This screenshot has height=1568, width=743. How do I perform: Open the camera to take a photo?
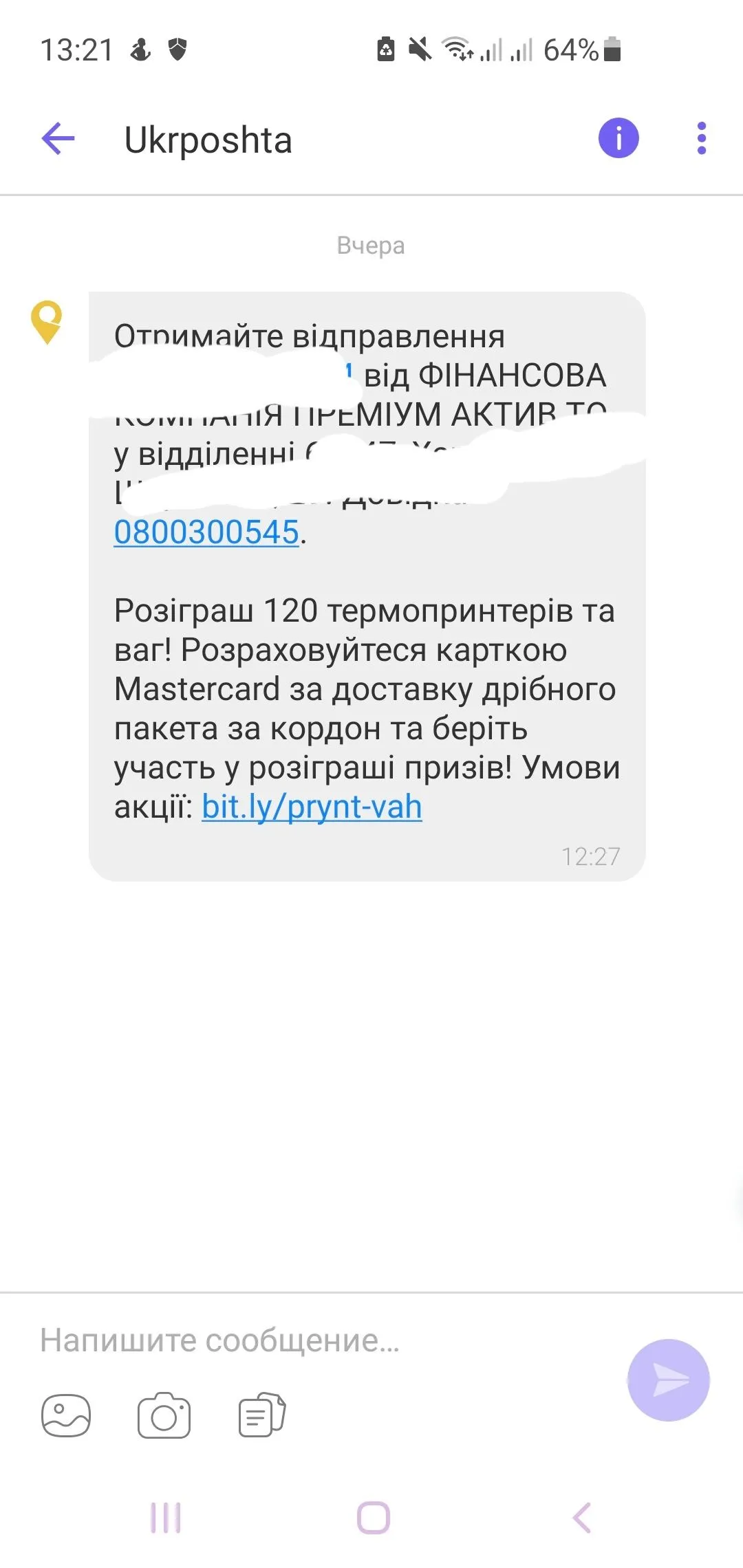pyautogui.click(x=164, y=1415)
